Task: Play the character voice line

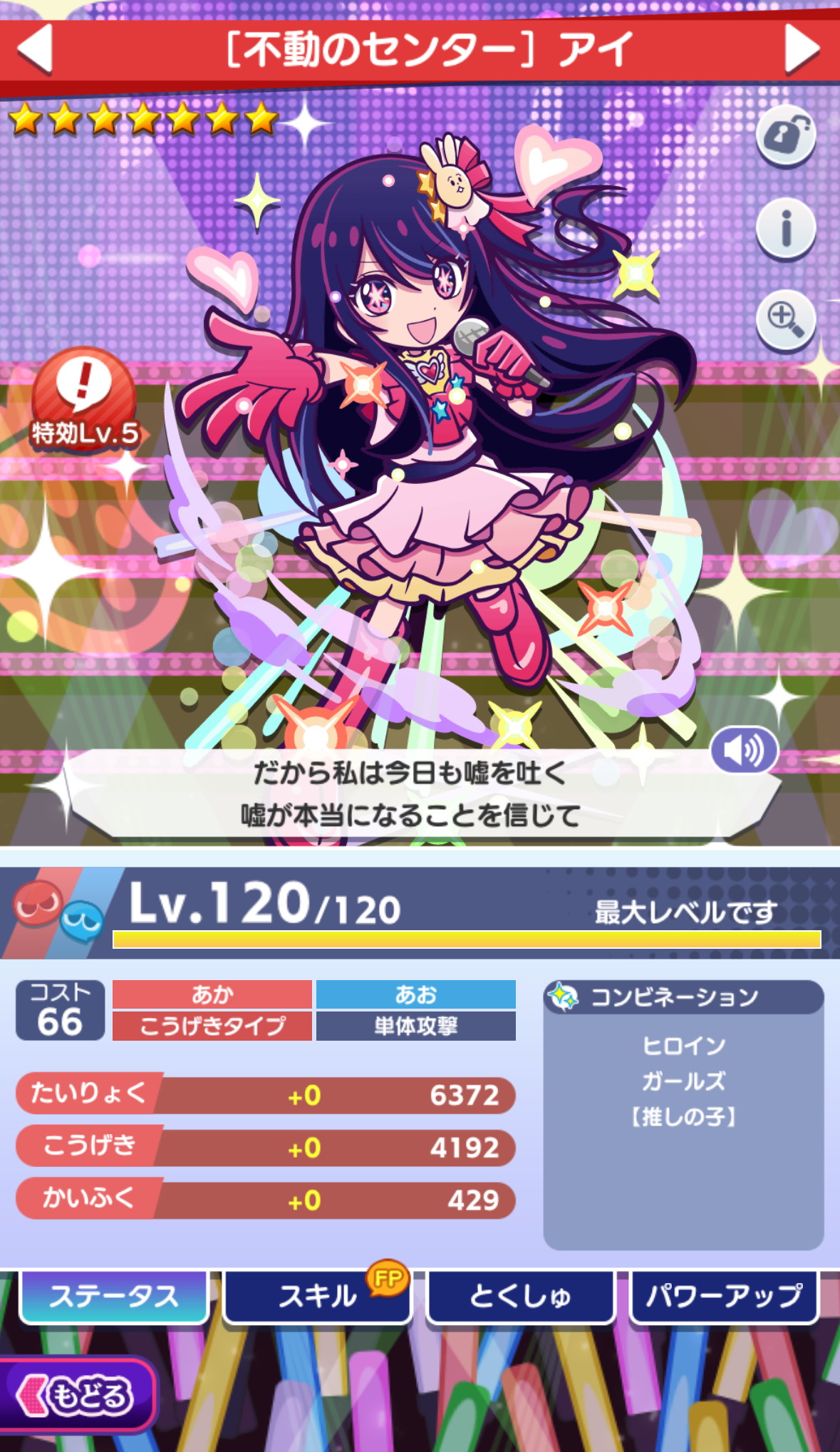Action: point(743,750)
